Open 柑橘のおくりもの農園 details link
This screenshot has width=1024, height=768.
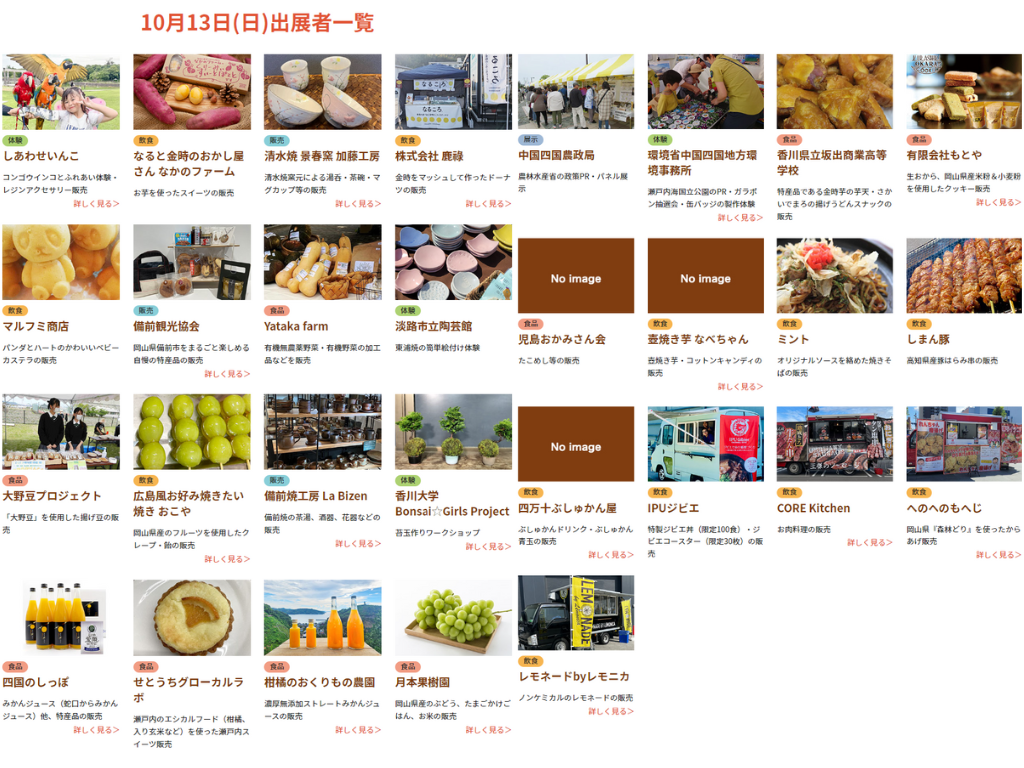point(358,730)
